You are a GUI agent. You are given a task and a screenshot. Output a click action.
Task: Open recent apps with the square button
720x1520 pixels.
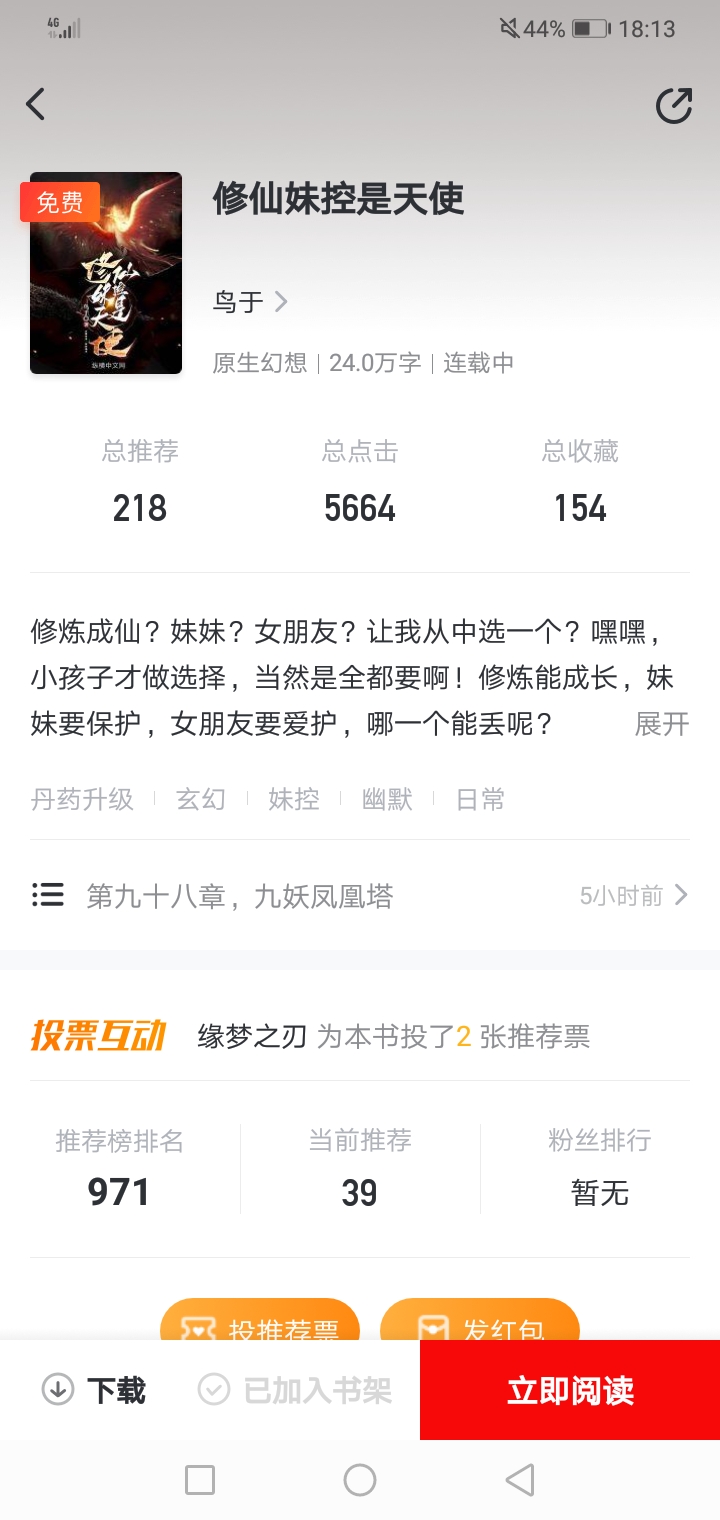point(200,1480)
